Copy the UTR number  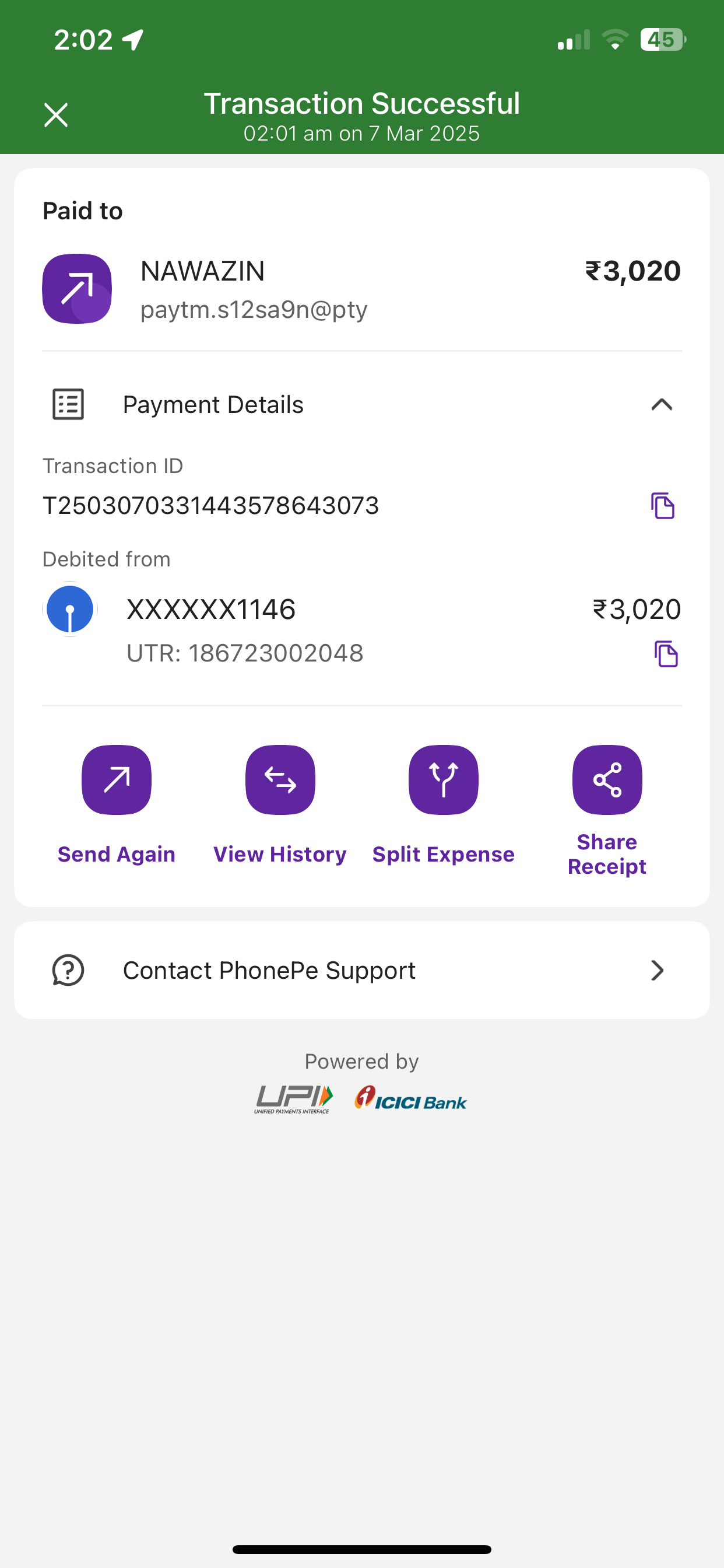[x=666, y=654]
